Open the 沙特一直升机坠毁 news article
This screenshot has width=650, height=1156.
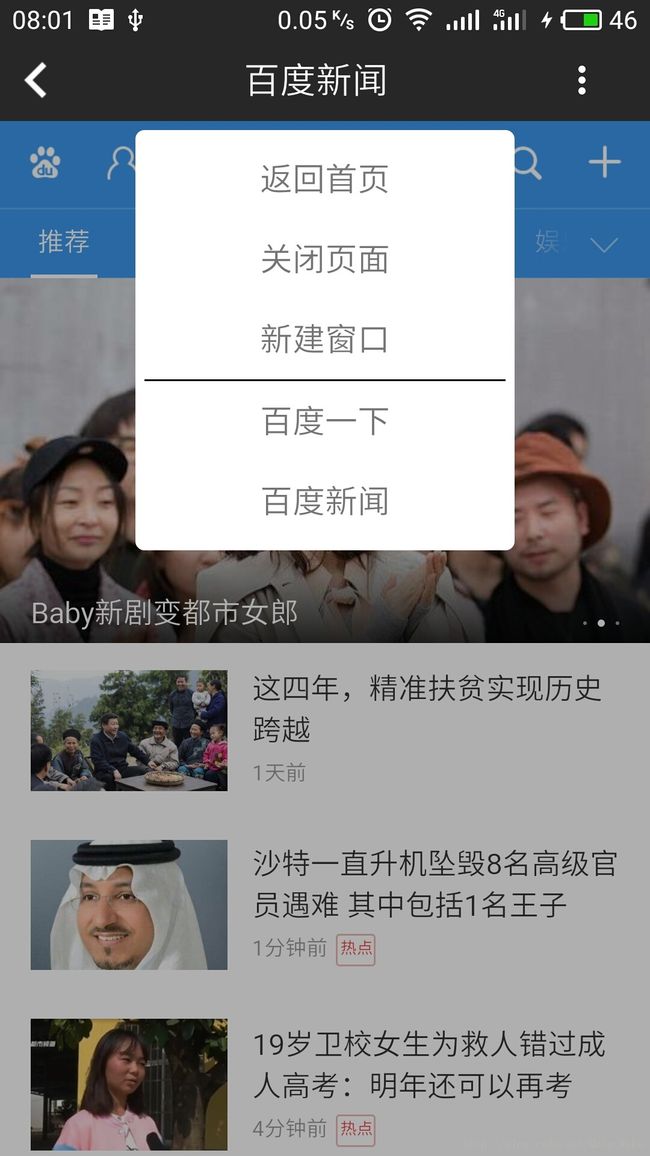[x=325, y=905]
